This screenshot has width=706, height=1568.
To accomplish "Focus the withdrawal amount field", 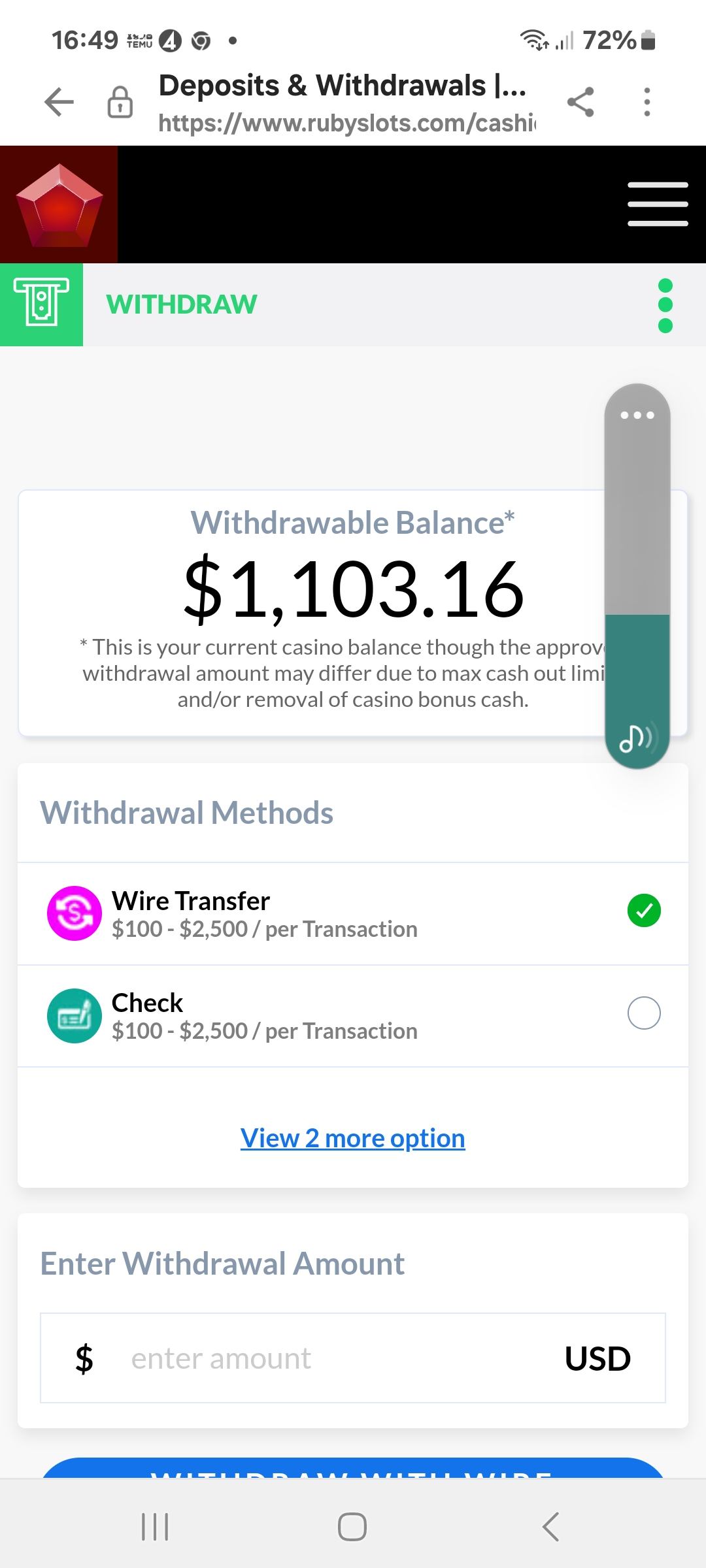I will [340, 1359].
